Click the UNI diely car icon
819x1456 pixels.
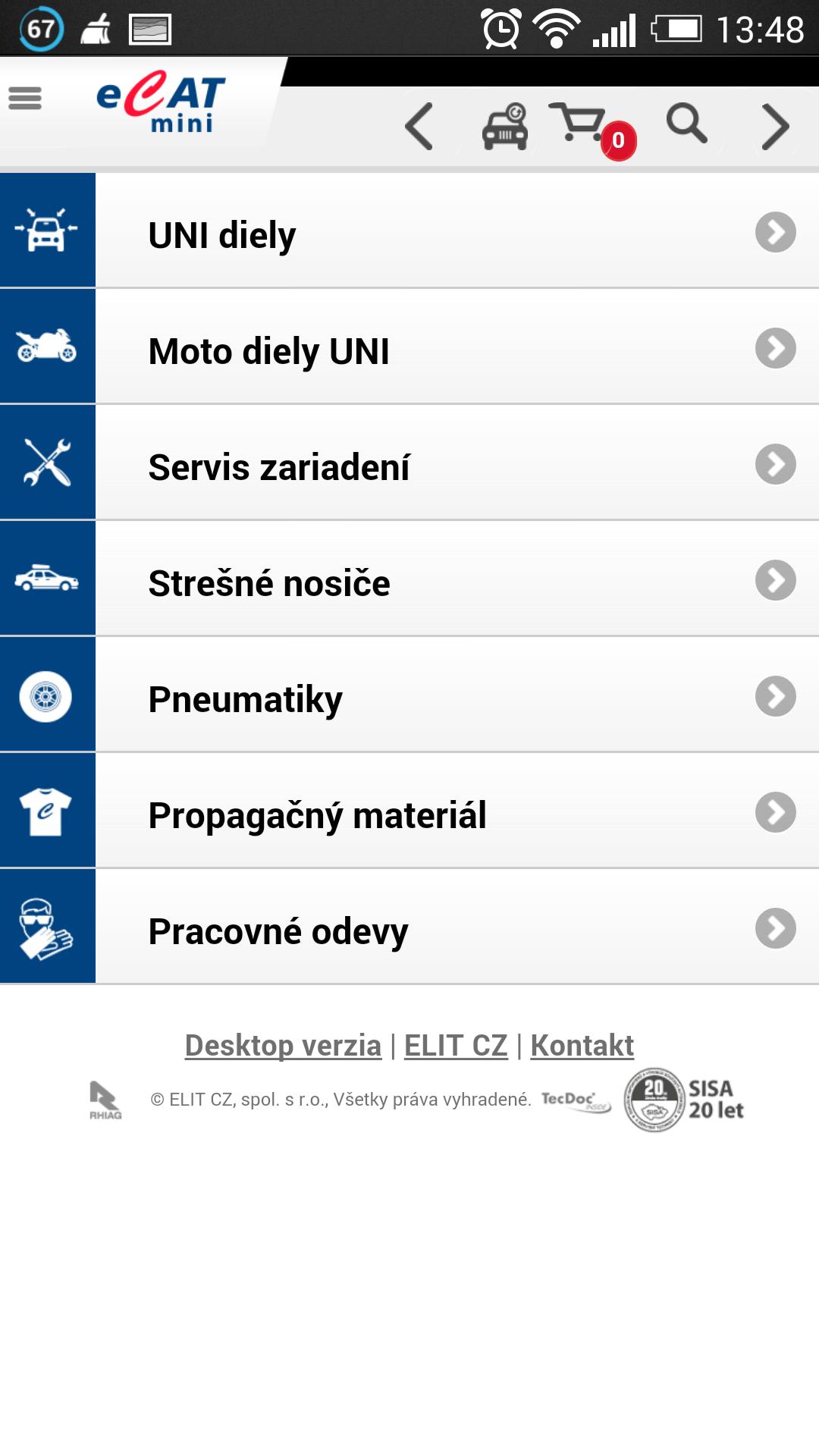coord(47,231)
